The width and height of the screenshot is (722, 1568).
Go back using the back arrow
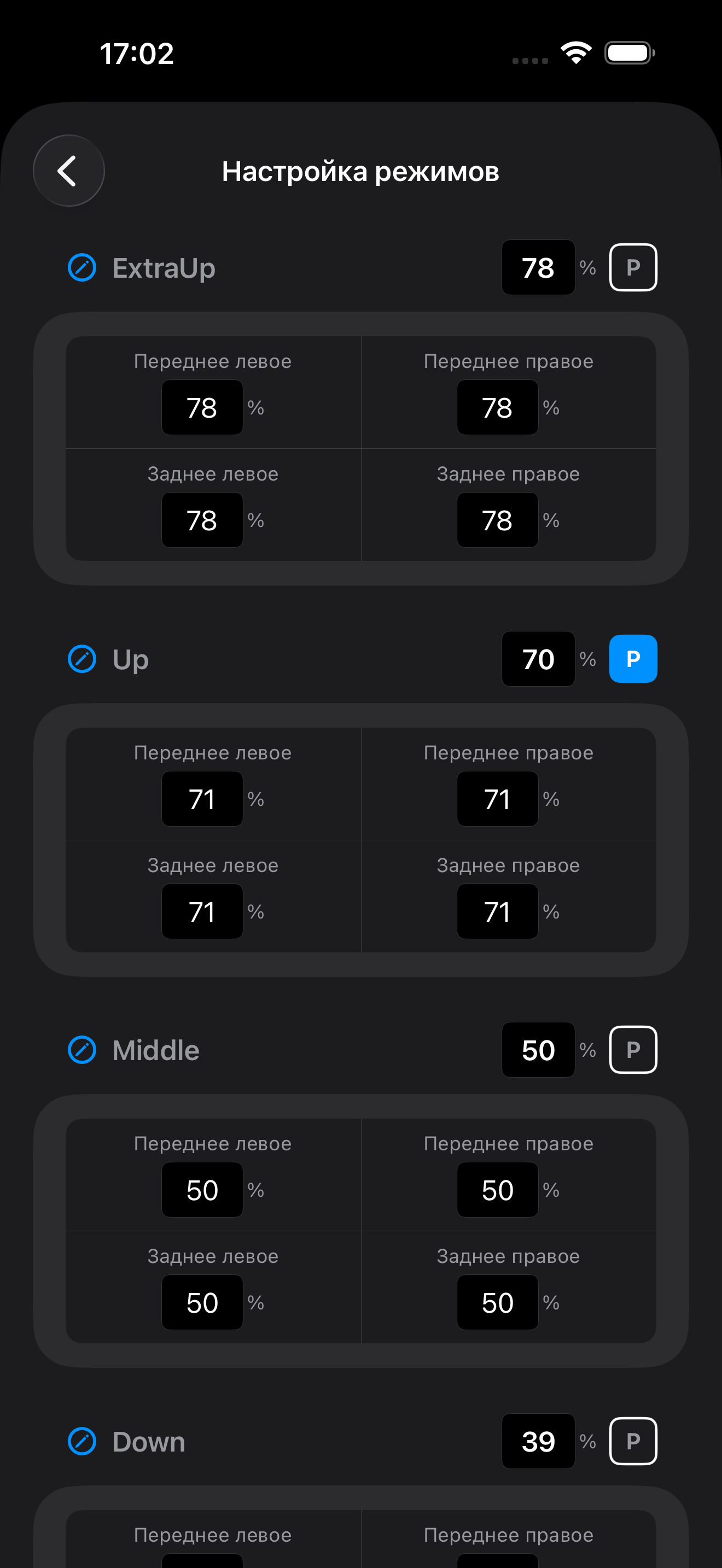click(68, 171)
